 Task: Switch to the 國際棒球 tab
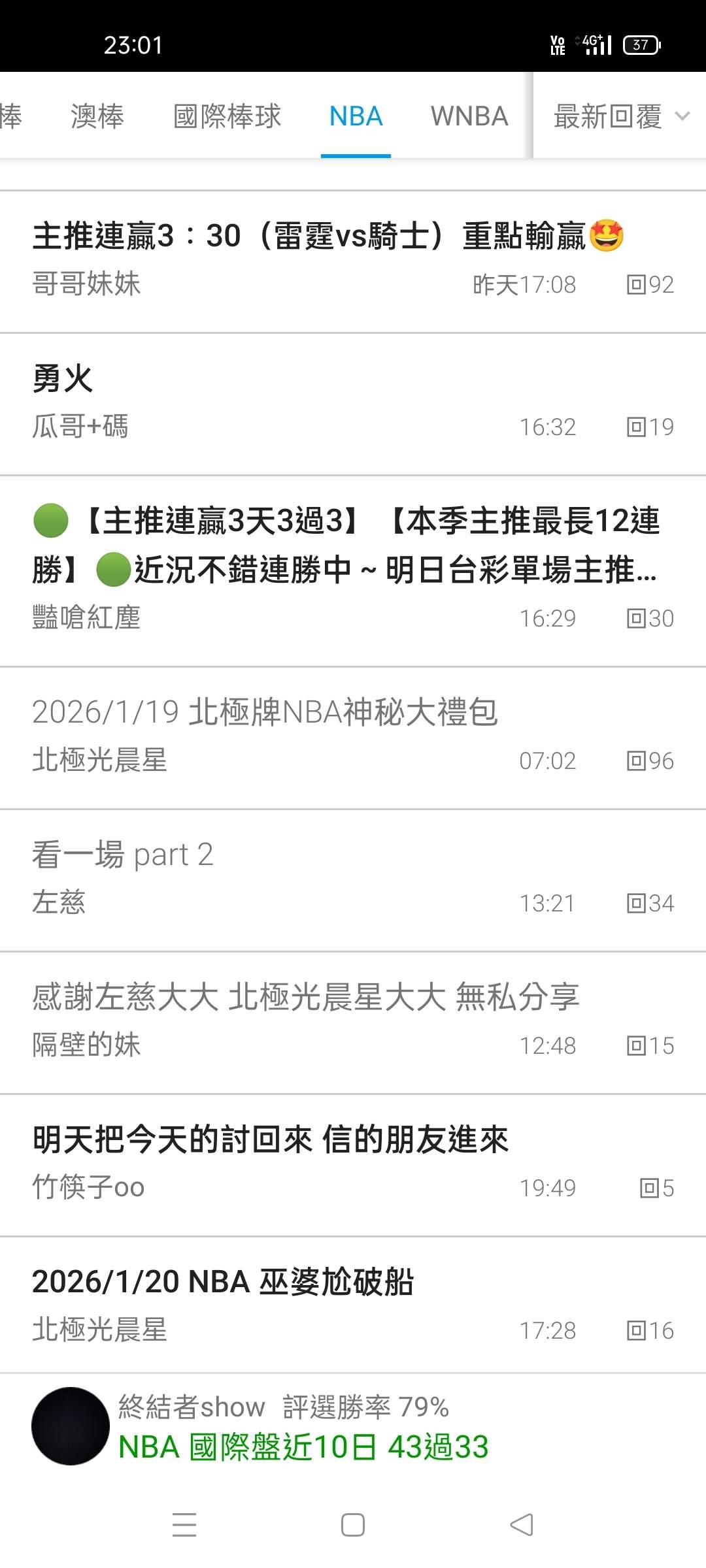click(x=227, y=116)
